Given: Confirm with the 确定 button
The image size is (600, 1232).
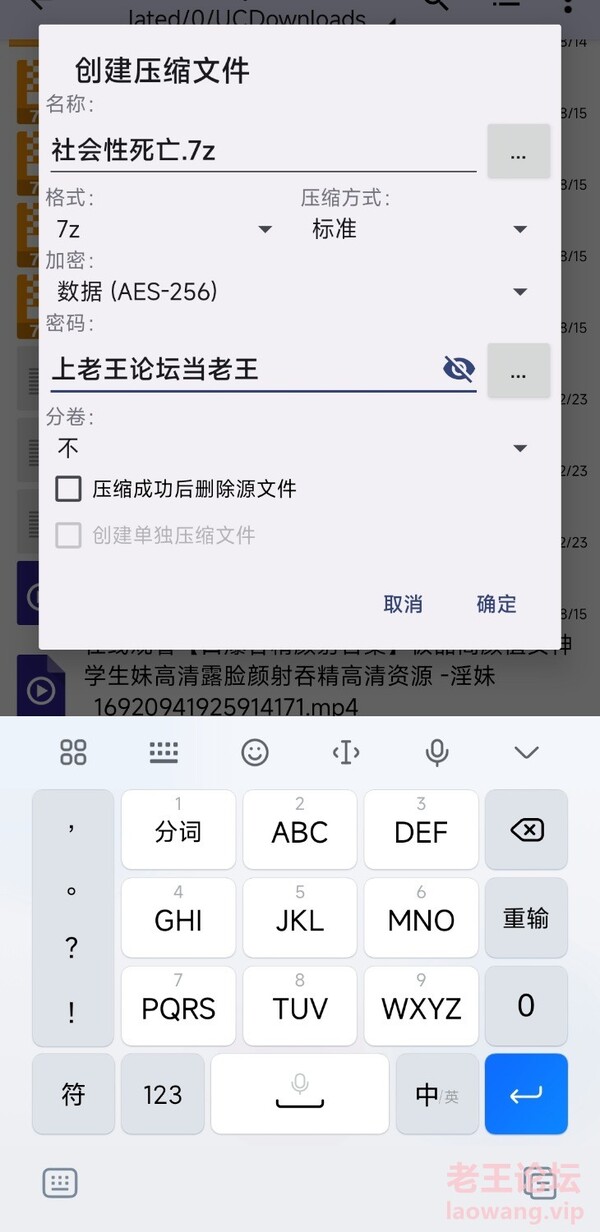Looking at the screenshot, I should pos(496,604).
